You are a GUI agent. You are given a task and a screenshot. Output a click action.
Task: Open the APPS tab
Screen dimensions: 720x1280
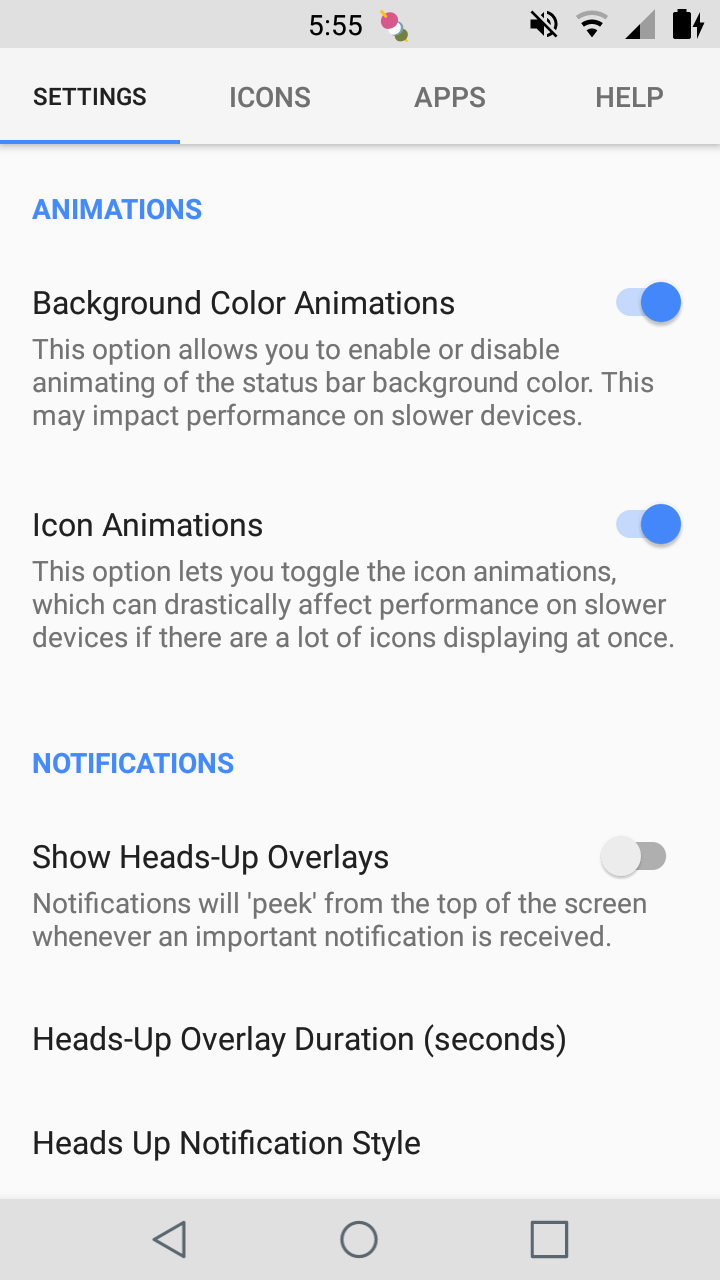450,96
